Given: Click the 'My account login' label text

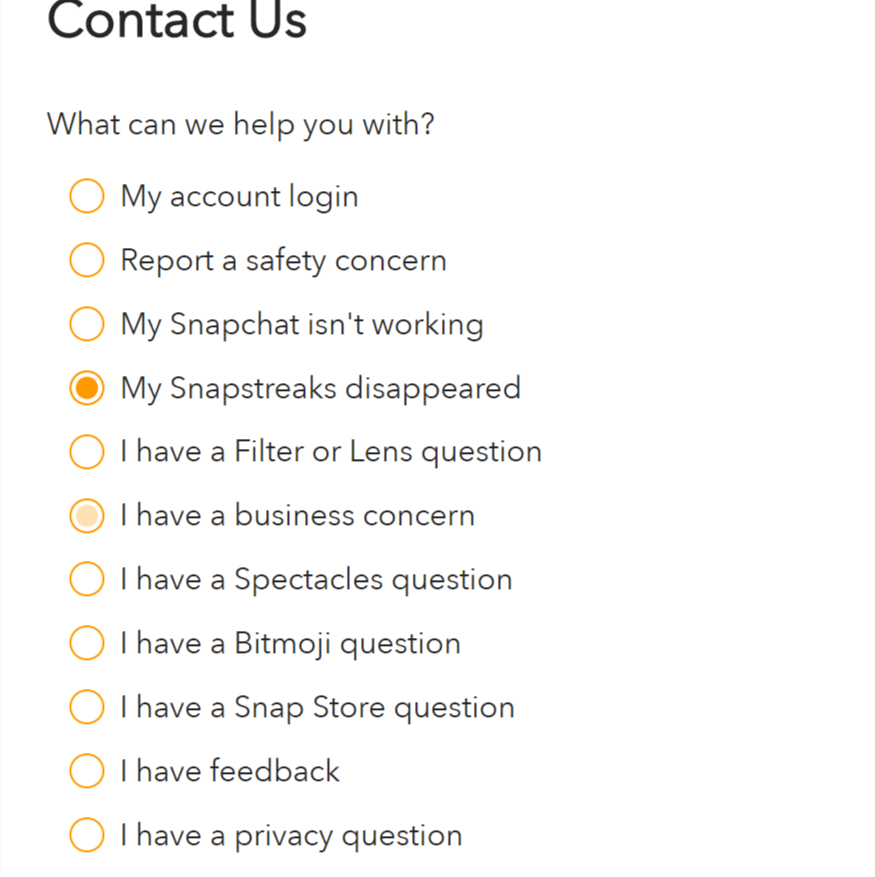Looking at the screenshot, I should point(239,196).
